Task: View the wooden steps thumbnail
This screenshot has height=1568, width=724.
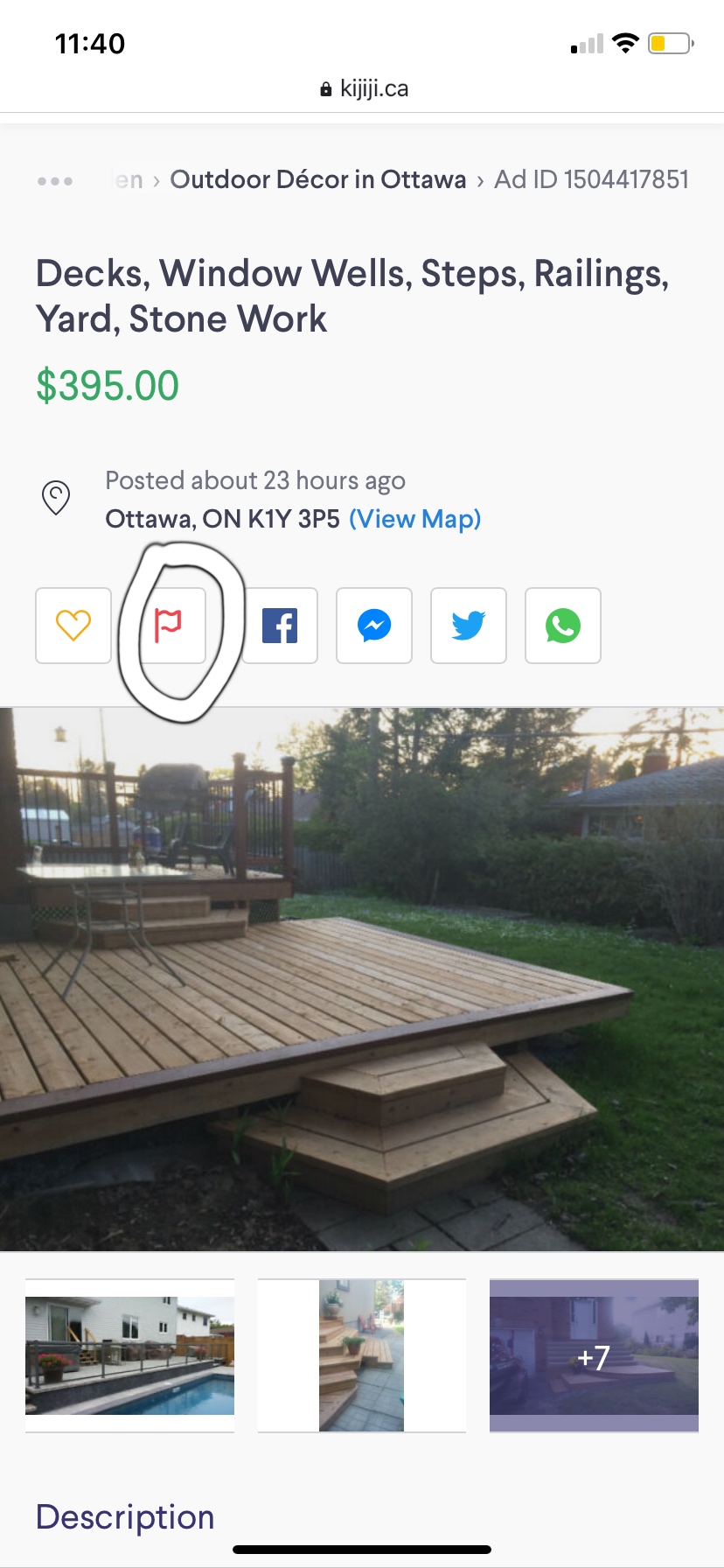Action: (x=361, y=1355)
